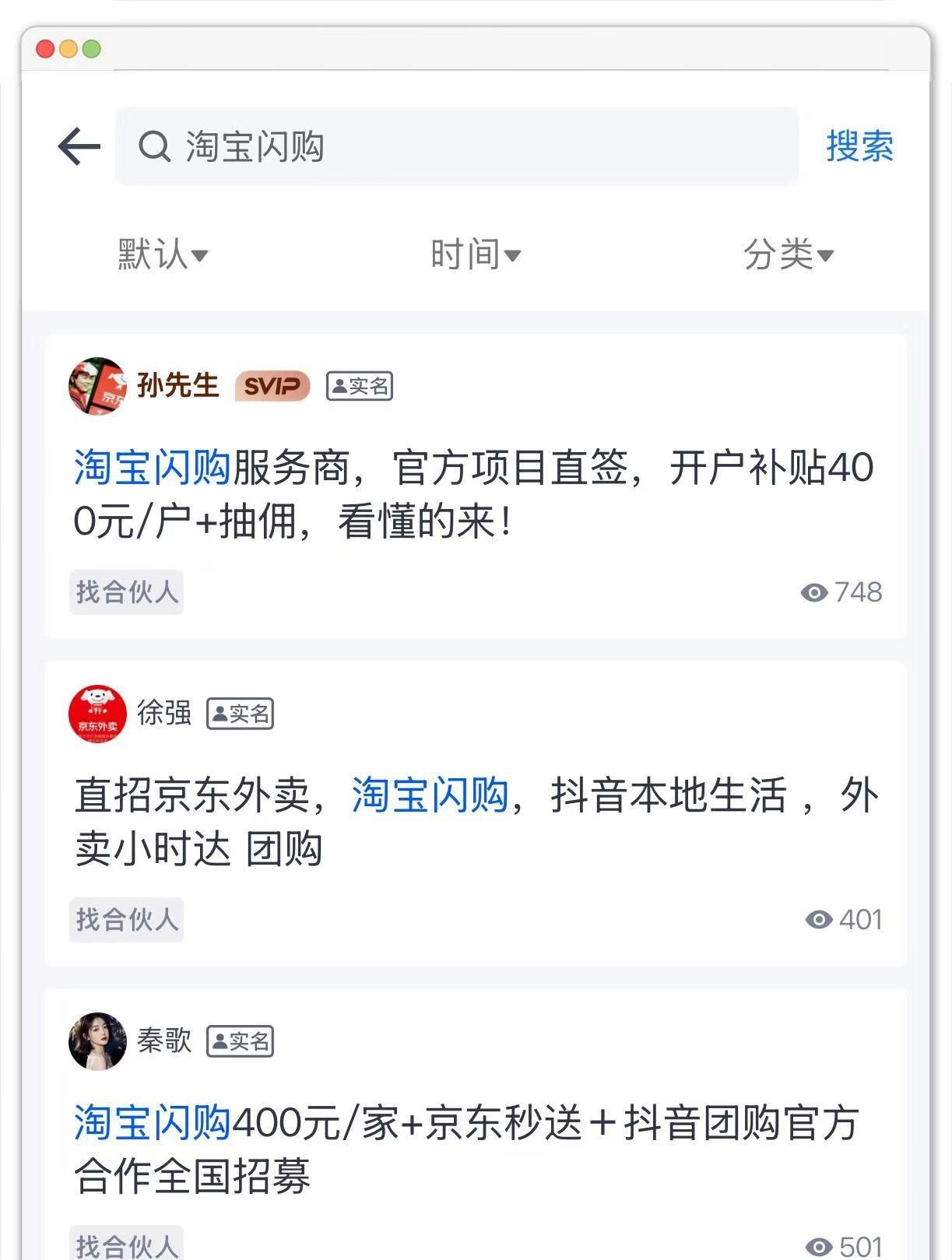The width and height of the screenshot is (952, 1260).
Task: Select the 找合伙人 tag under 徐强's post
Action: (x=126, y=920)
